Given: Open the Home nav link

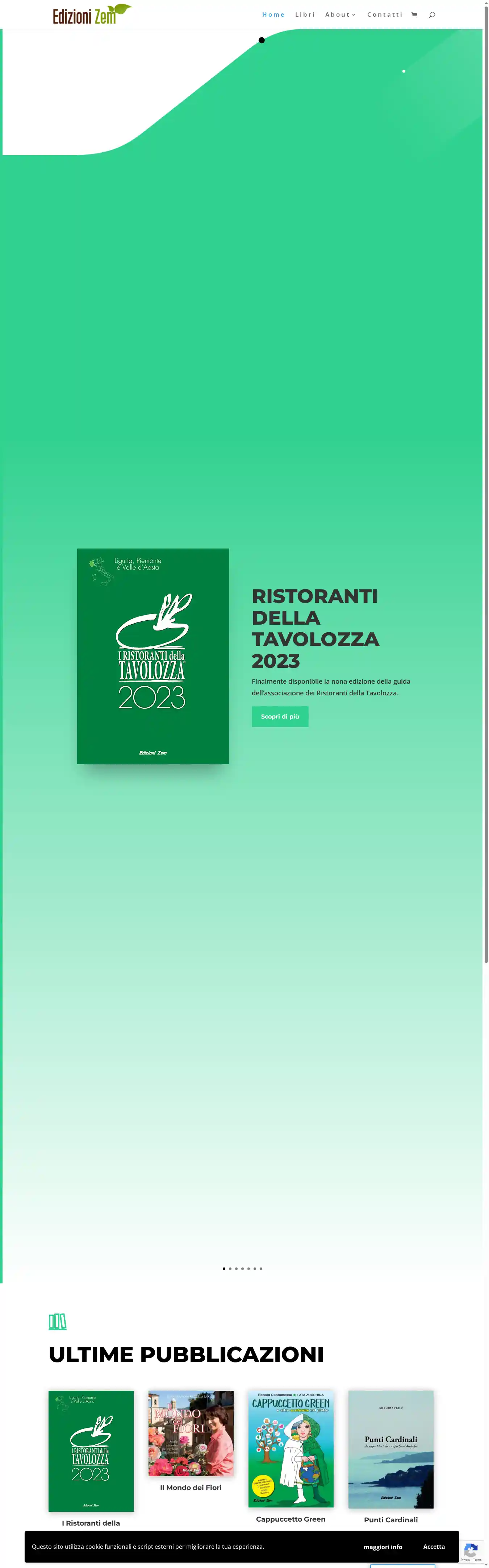Looking at the screenshot, I should pos(273,15).
